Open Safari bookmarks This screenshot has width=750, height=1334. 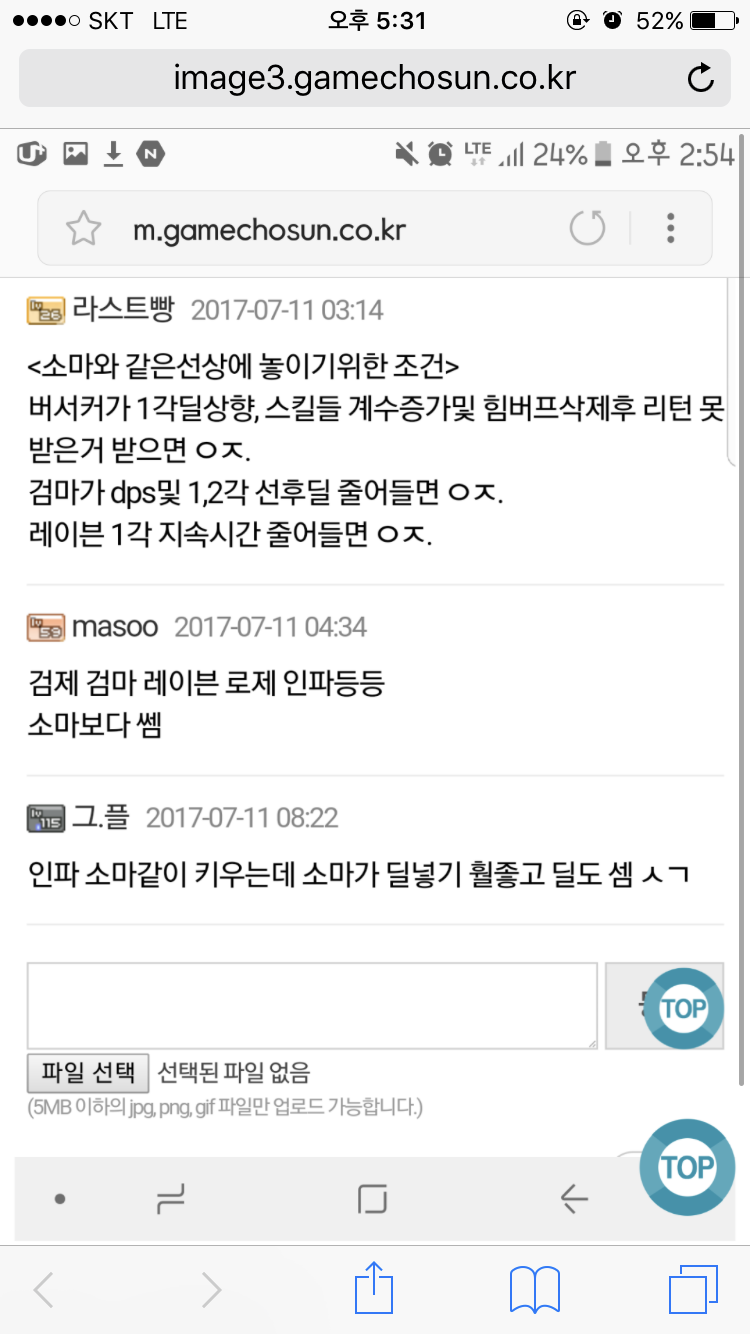(x=535, y=1290)
